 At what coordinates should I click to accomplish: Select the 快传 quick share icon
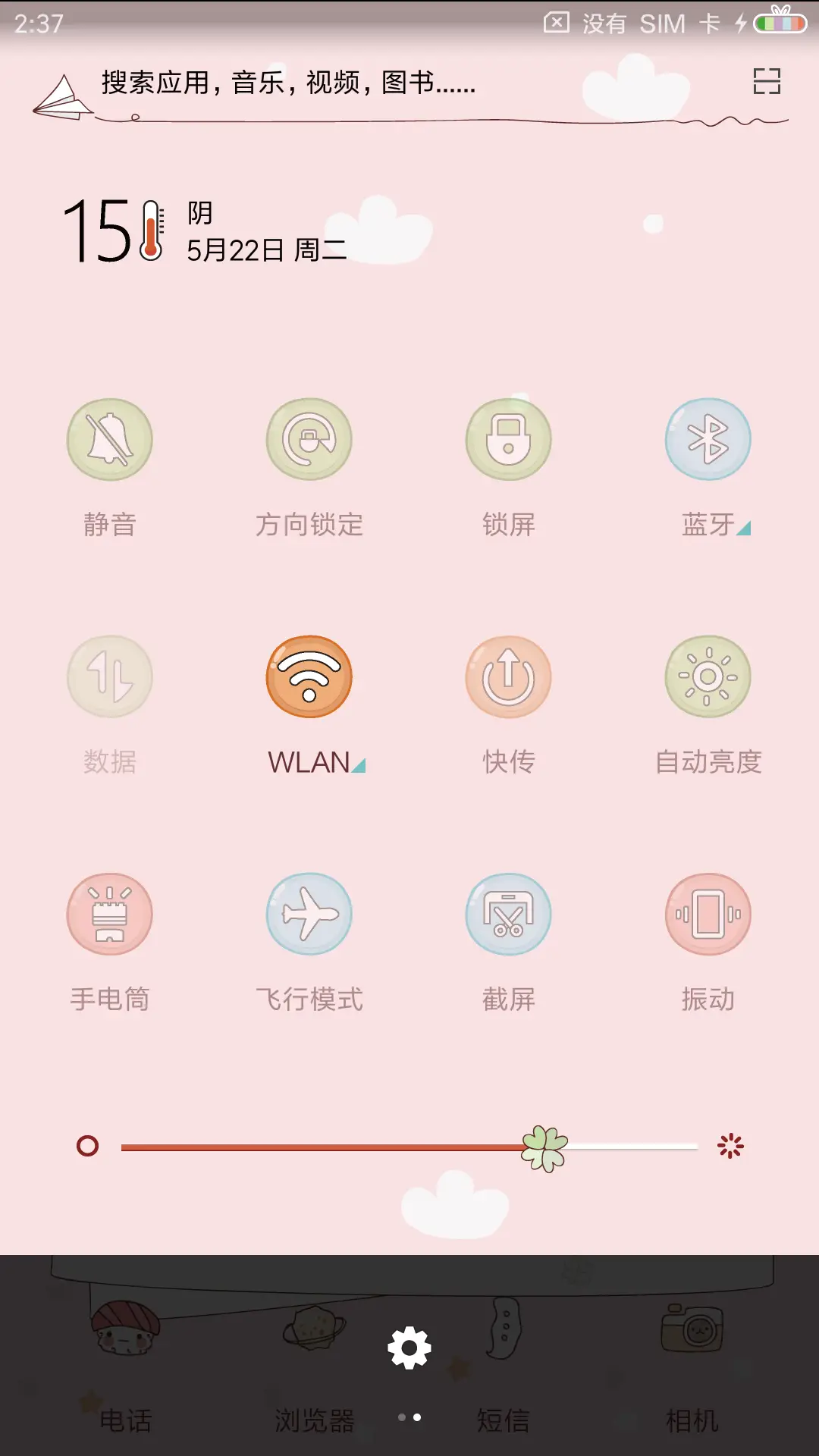pyautogui.click(x=507, y=677)
